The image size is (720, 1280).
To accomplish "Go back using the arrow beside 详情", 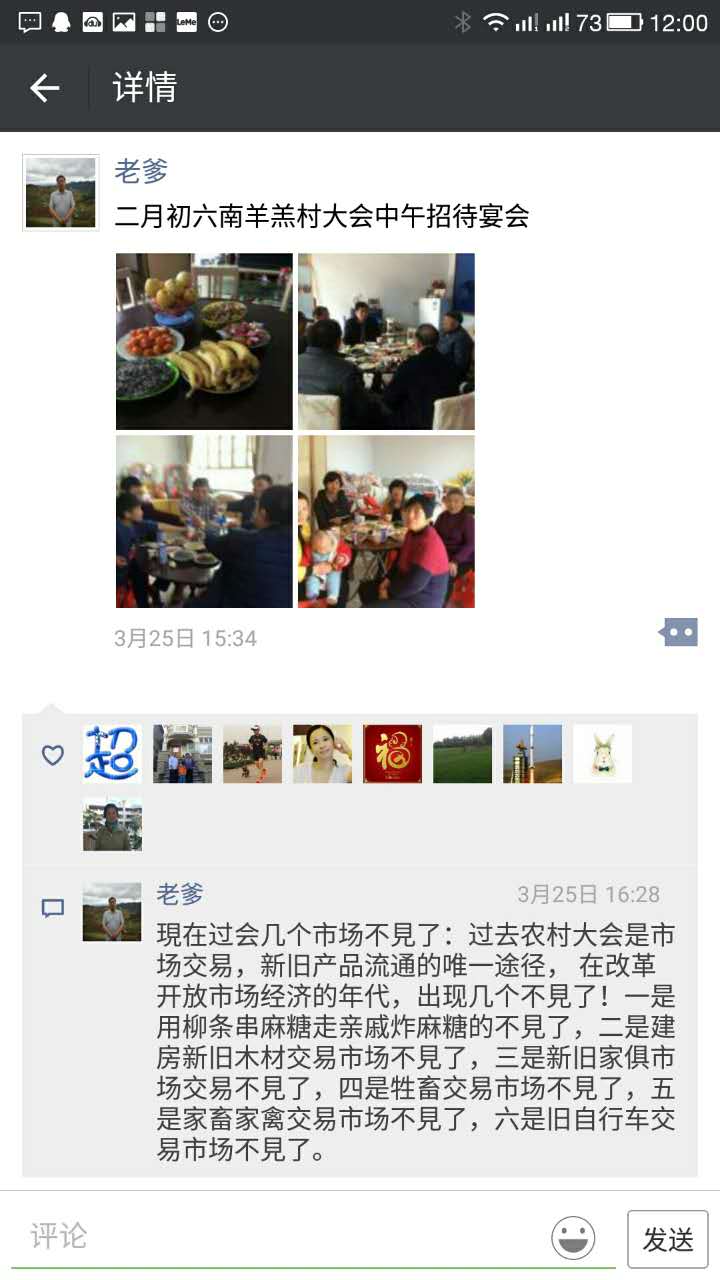I will click(x=45, y=88).
